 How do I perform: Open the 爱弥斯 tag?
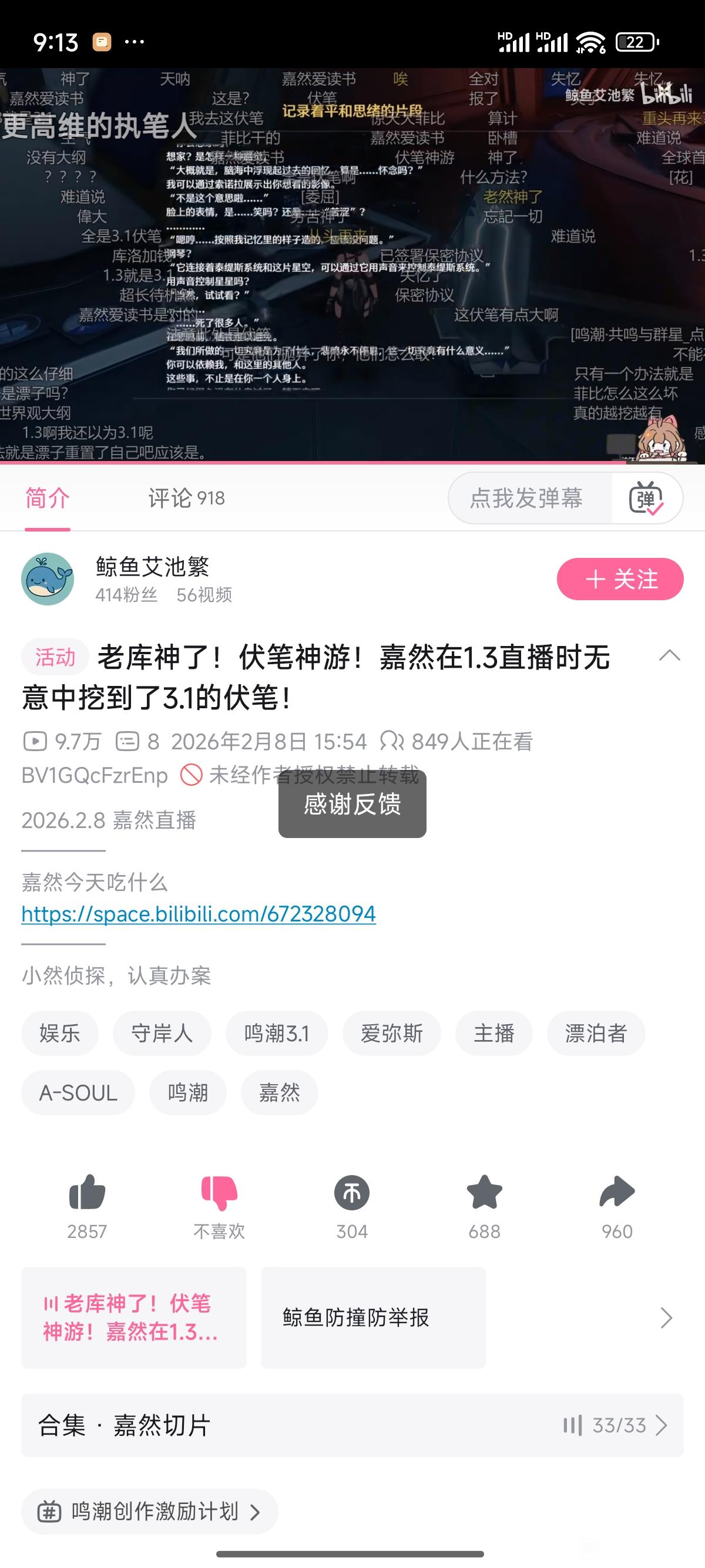tap(391, 1033)
